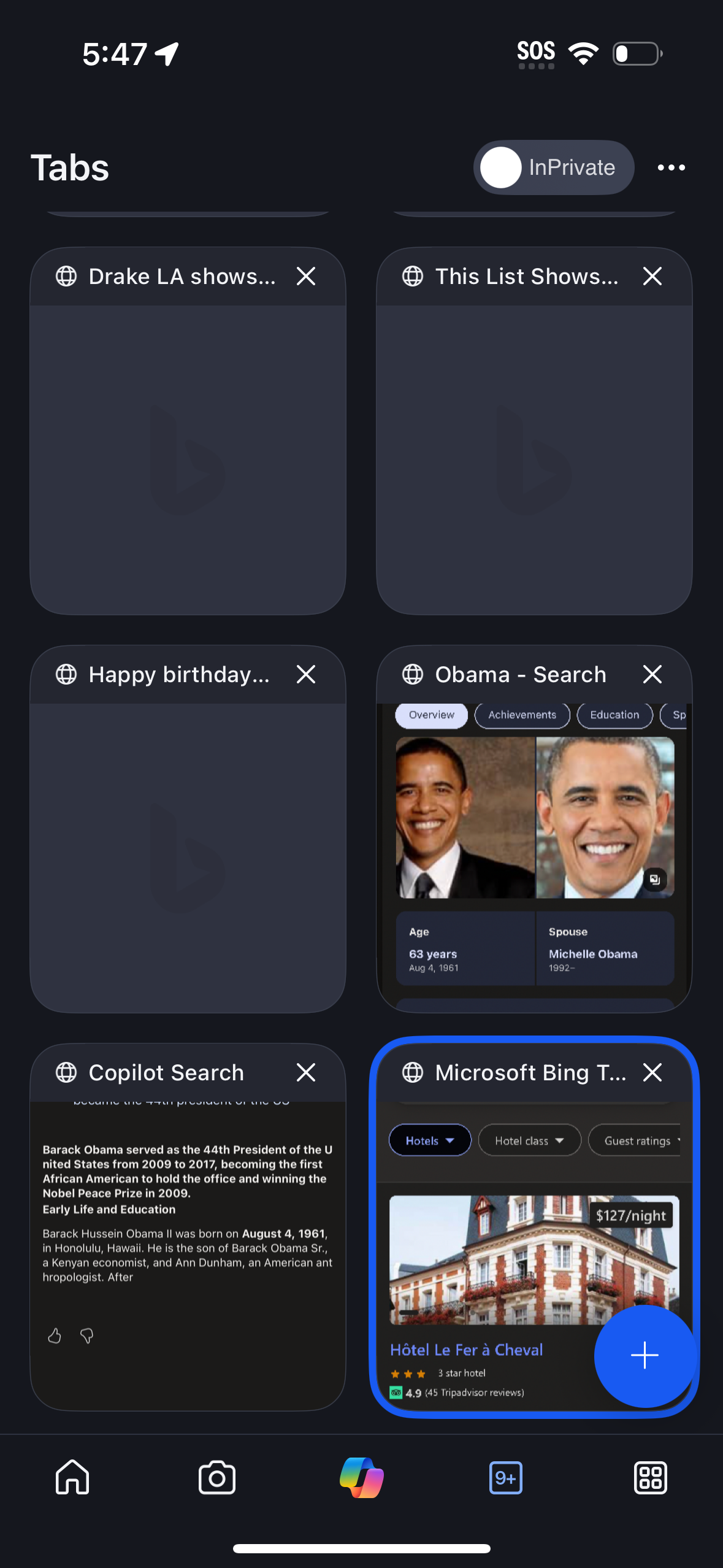Open a new tab with the plus button
The height and width of the screenshot is (1568, 723).
(645, 1356)
